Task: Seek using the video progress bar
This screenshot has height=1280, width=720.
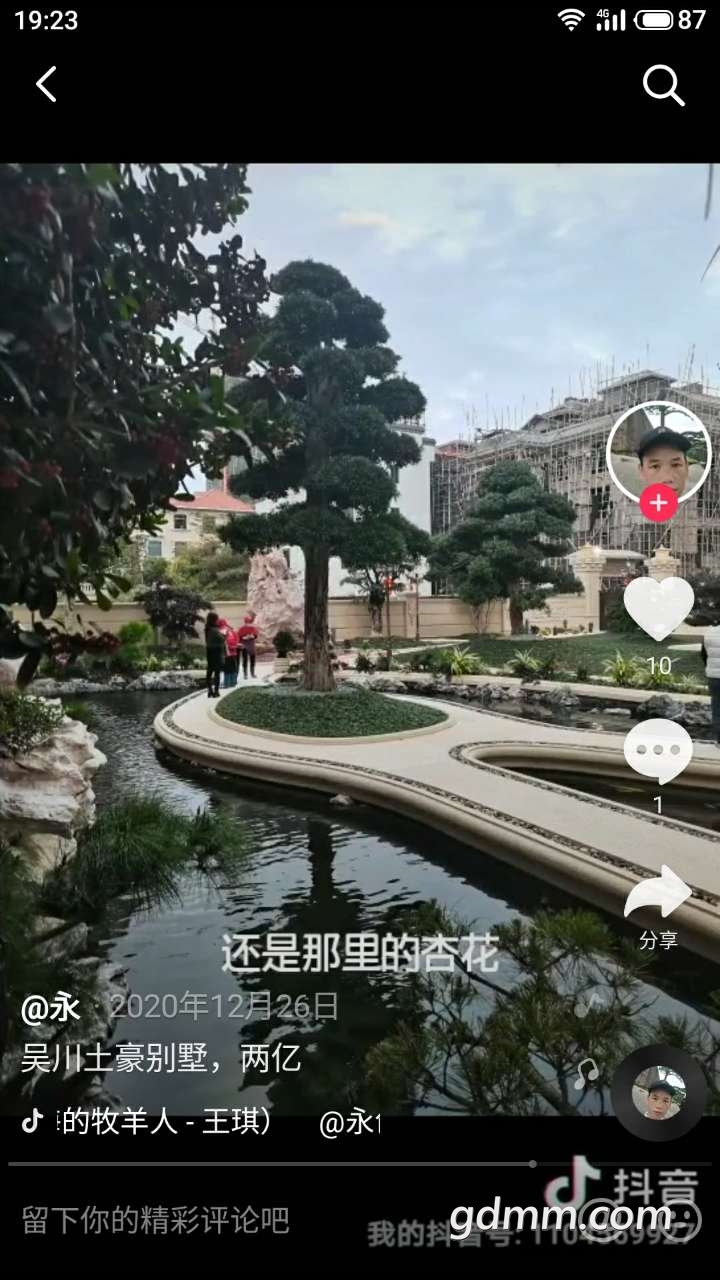Action: (360, 1164)
